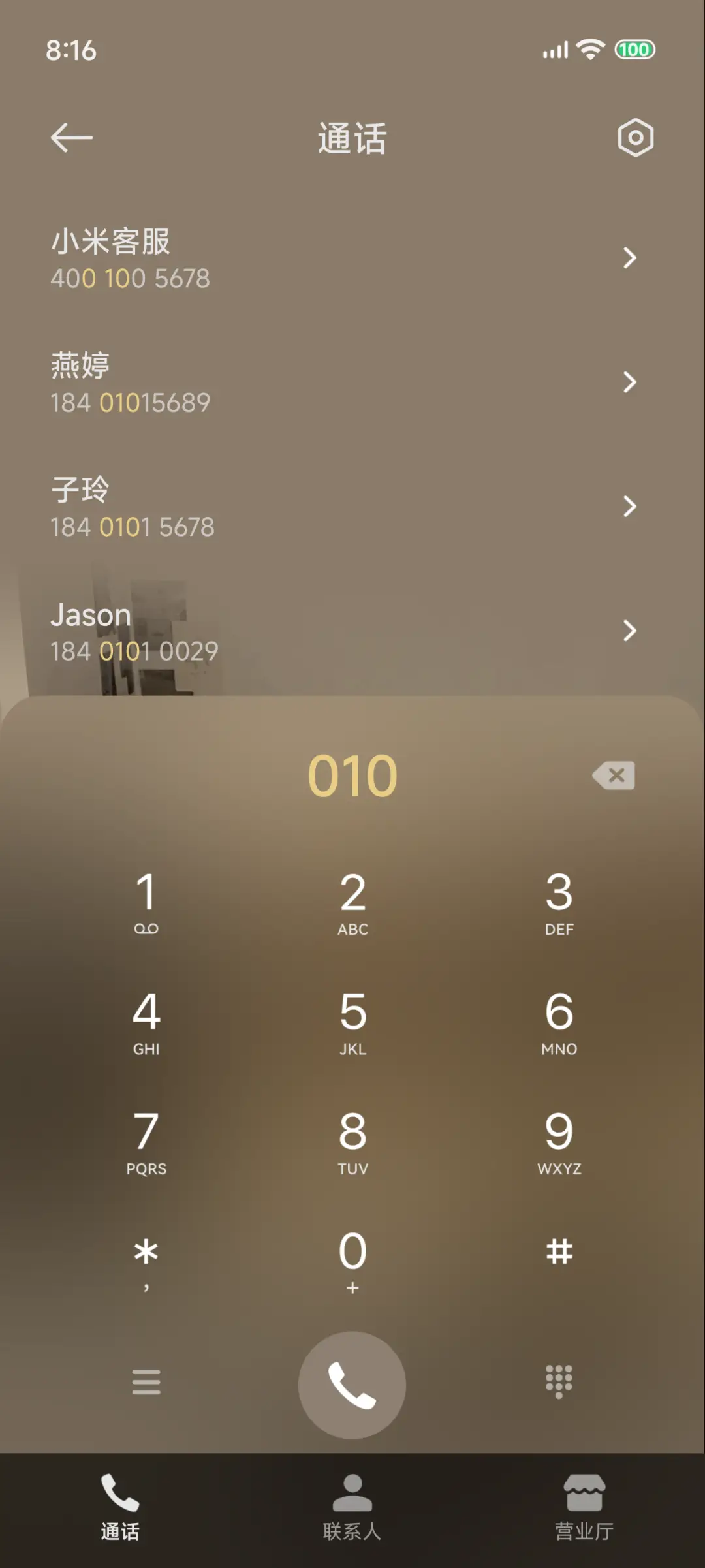Tap the back arrow at top left
The height and width of the screenshot is (1568, 705).
point(72,138)
